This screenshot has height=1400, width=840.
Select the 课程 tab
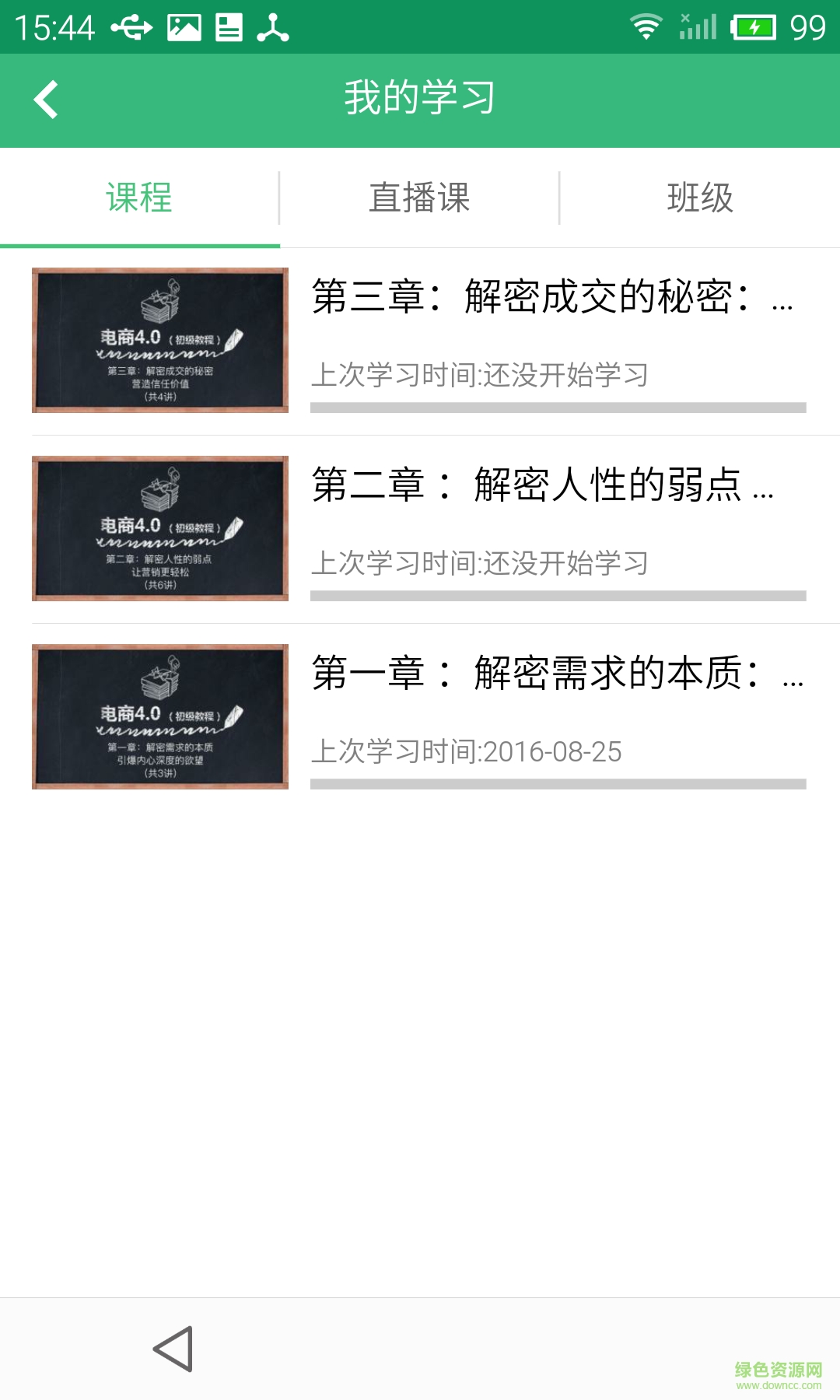tap(139, 198)
